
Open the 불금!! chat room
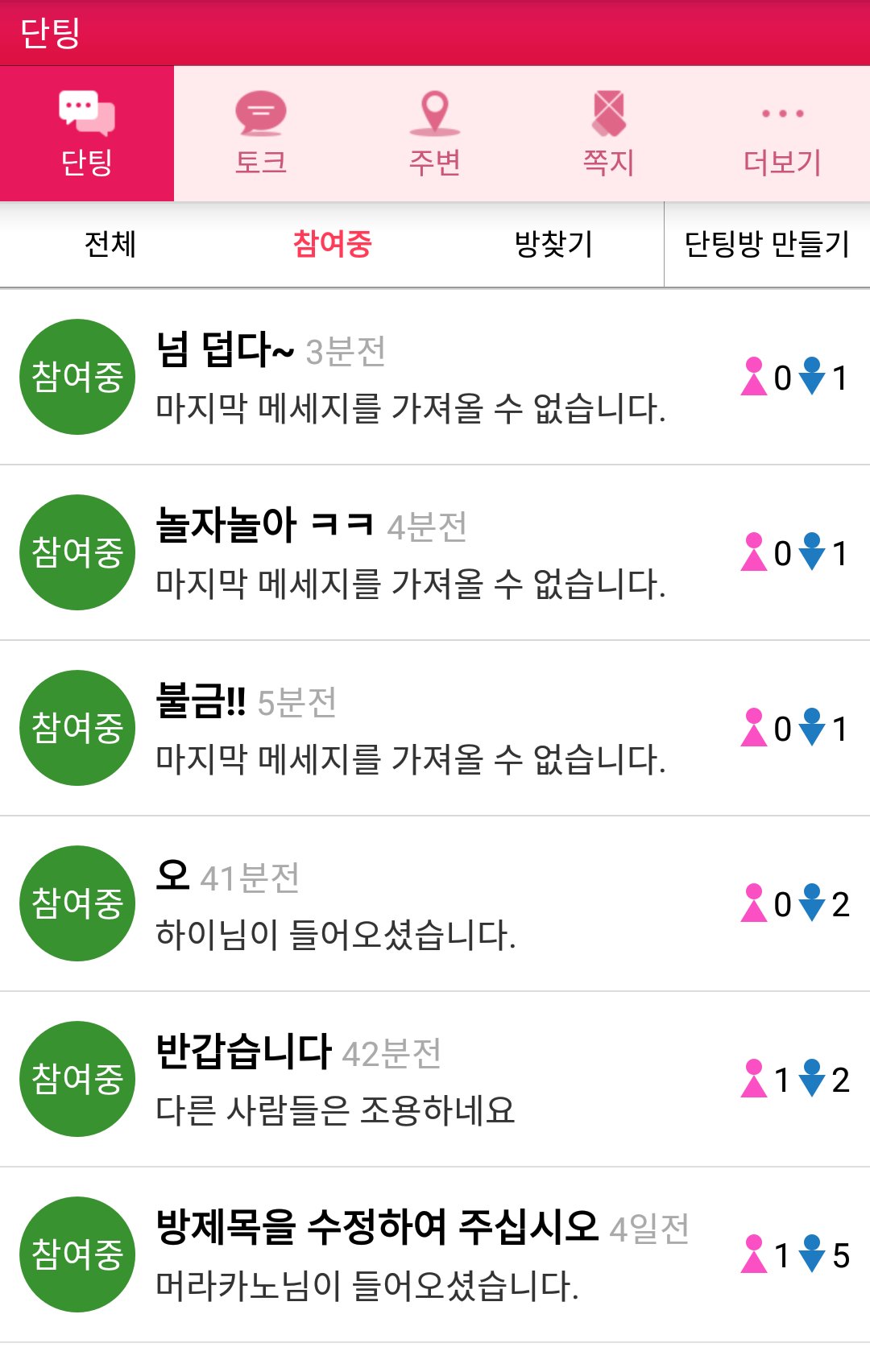point(435,728)
